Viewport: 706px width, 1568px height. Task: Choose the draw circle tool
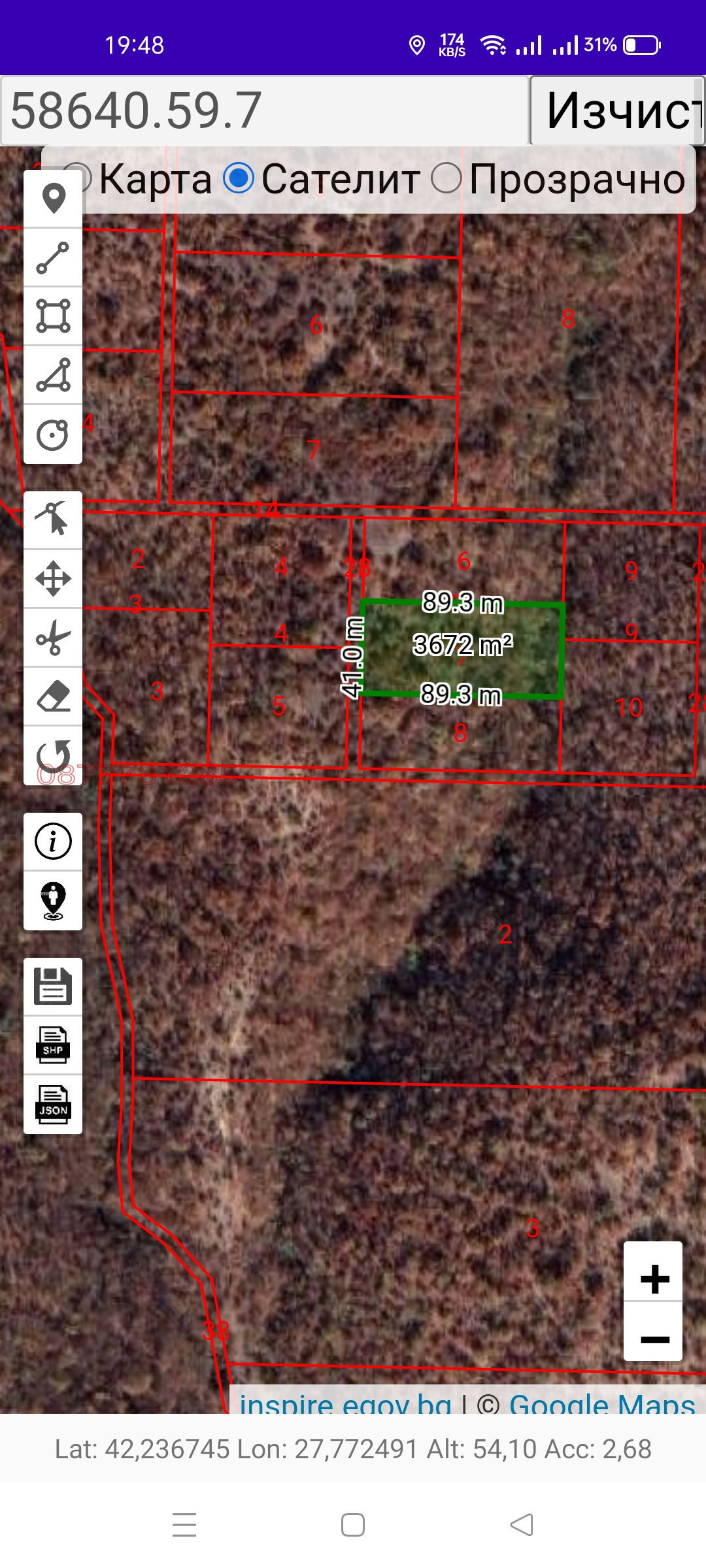[53, 434]
